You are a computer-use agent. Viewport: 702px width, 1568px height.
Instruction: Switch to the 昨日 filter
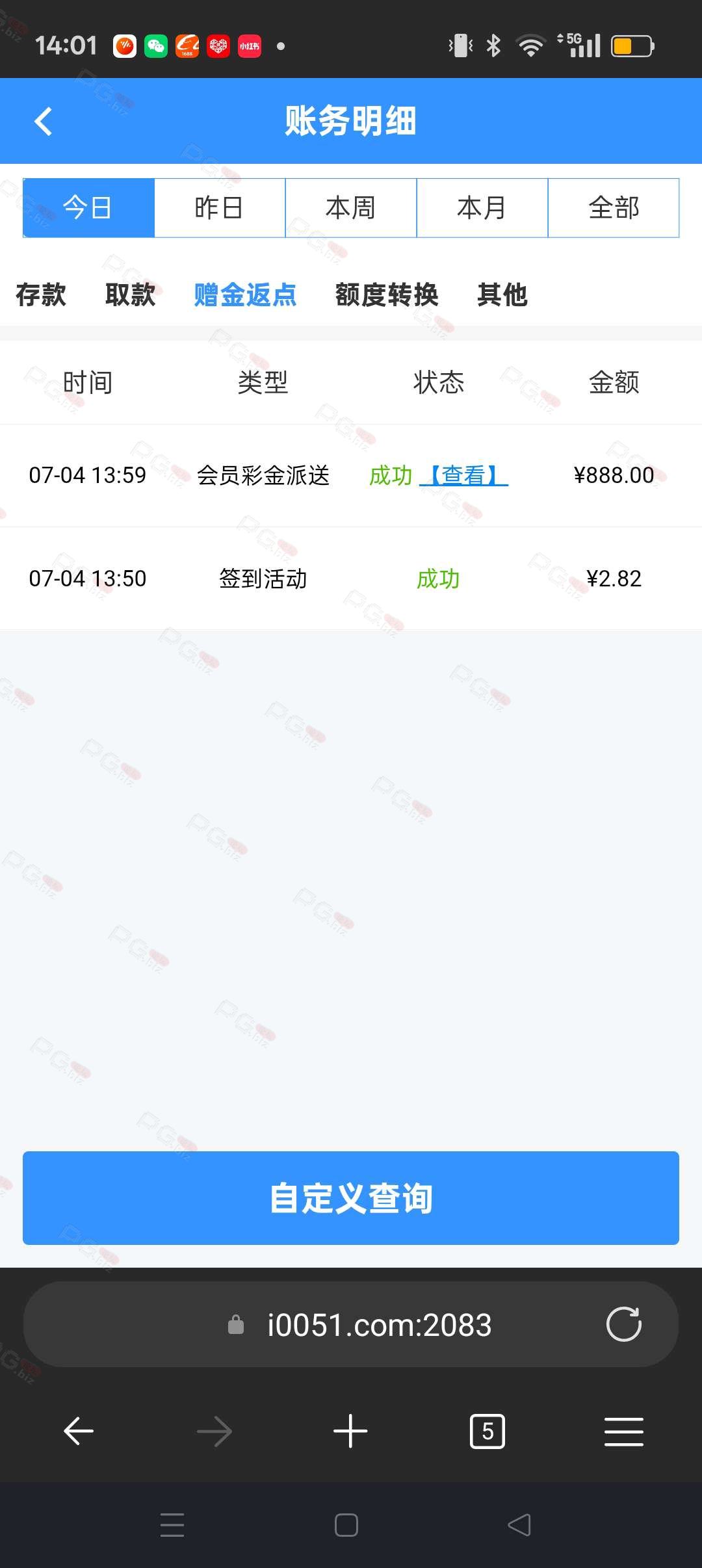coord(220,208)
